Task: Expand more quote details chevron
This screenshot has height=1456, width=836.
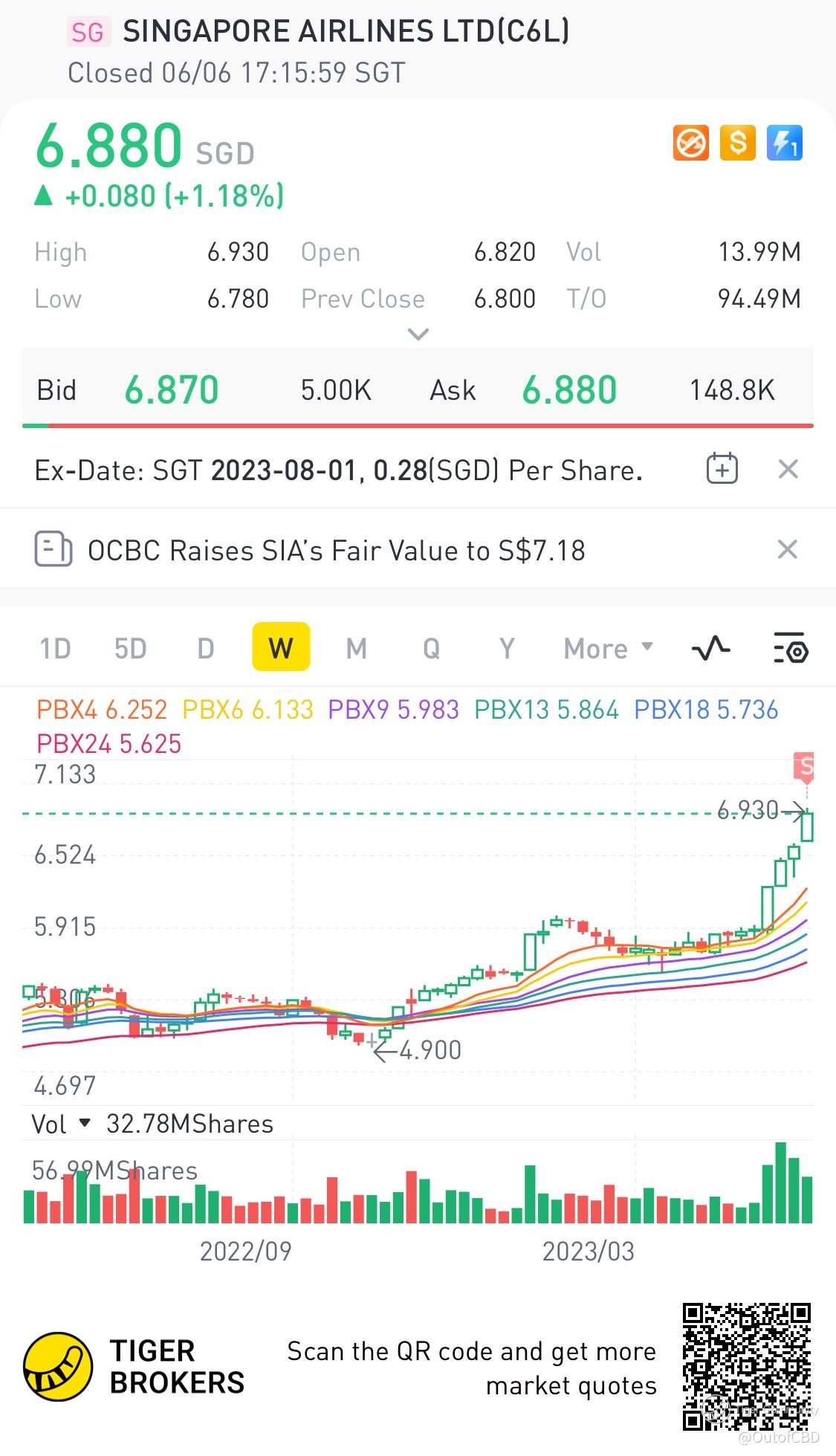Action: pyautogui.click(x=418, y=334)
